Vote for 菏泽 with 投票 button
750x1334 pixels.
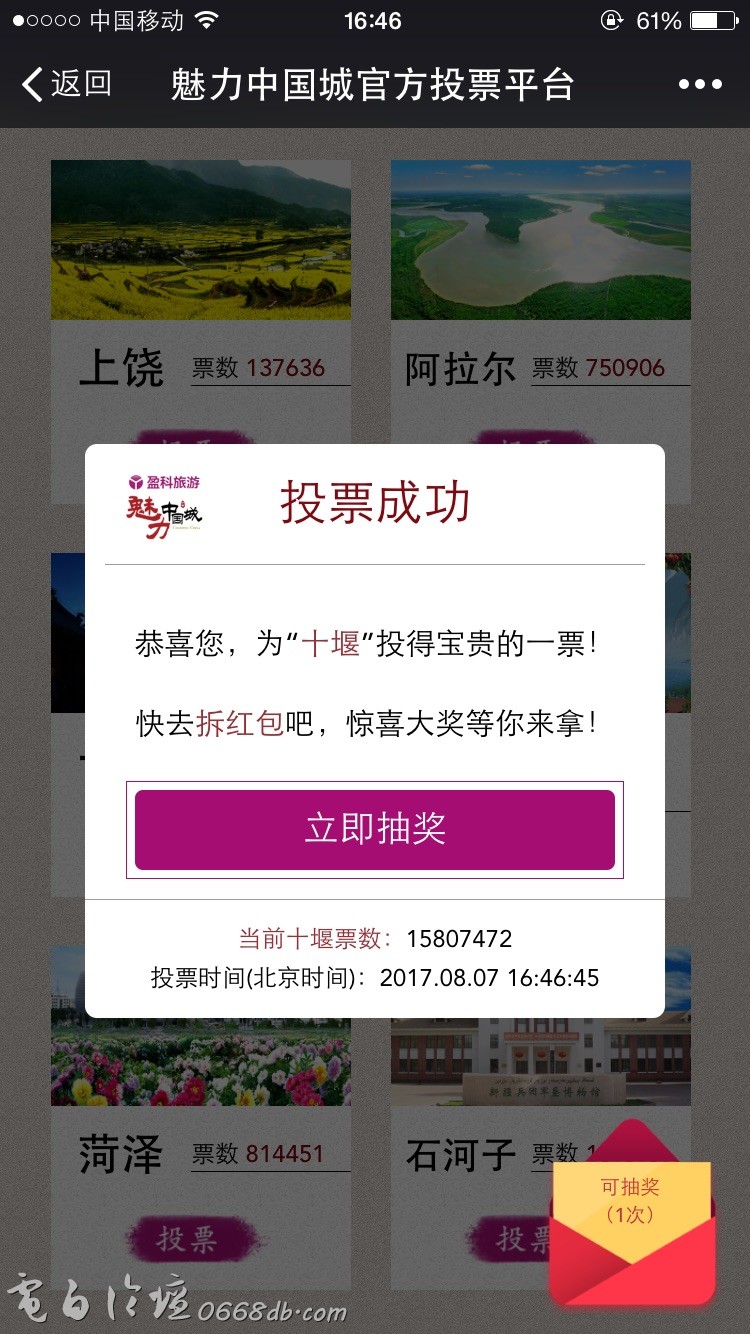click(x=186, y=1240)
